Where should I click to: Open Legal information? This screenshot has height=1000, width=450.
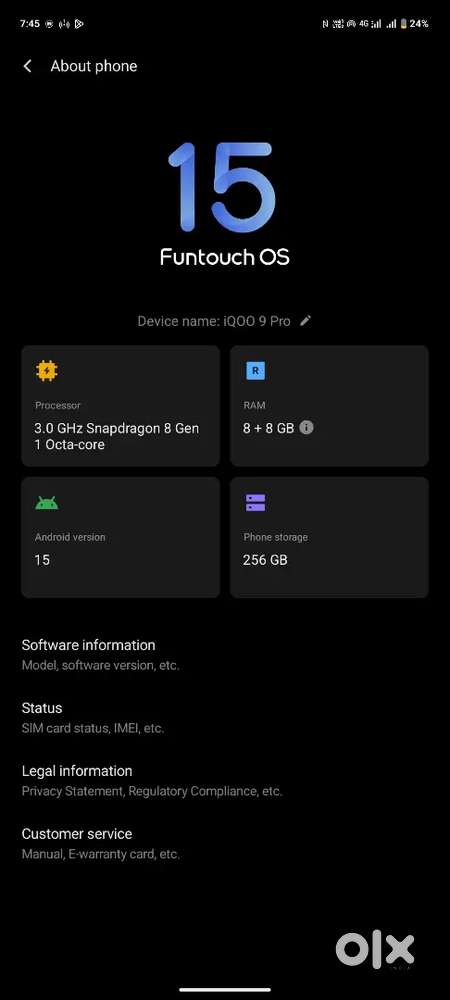(x=225, y=781)
